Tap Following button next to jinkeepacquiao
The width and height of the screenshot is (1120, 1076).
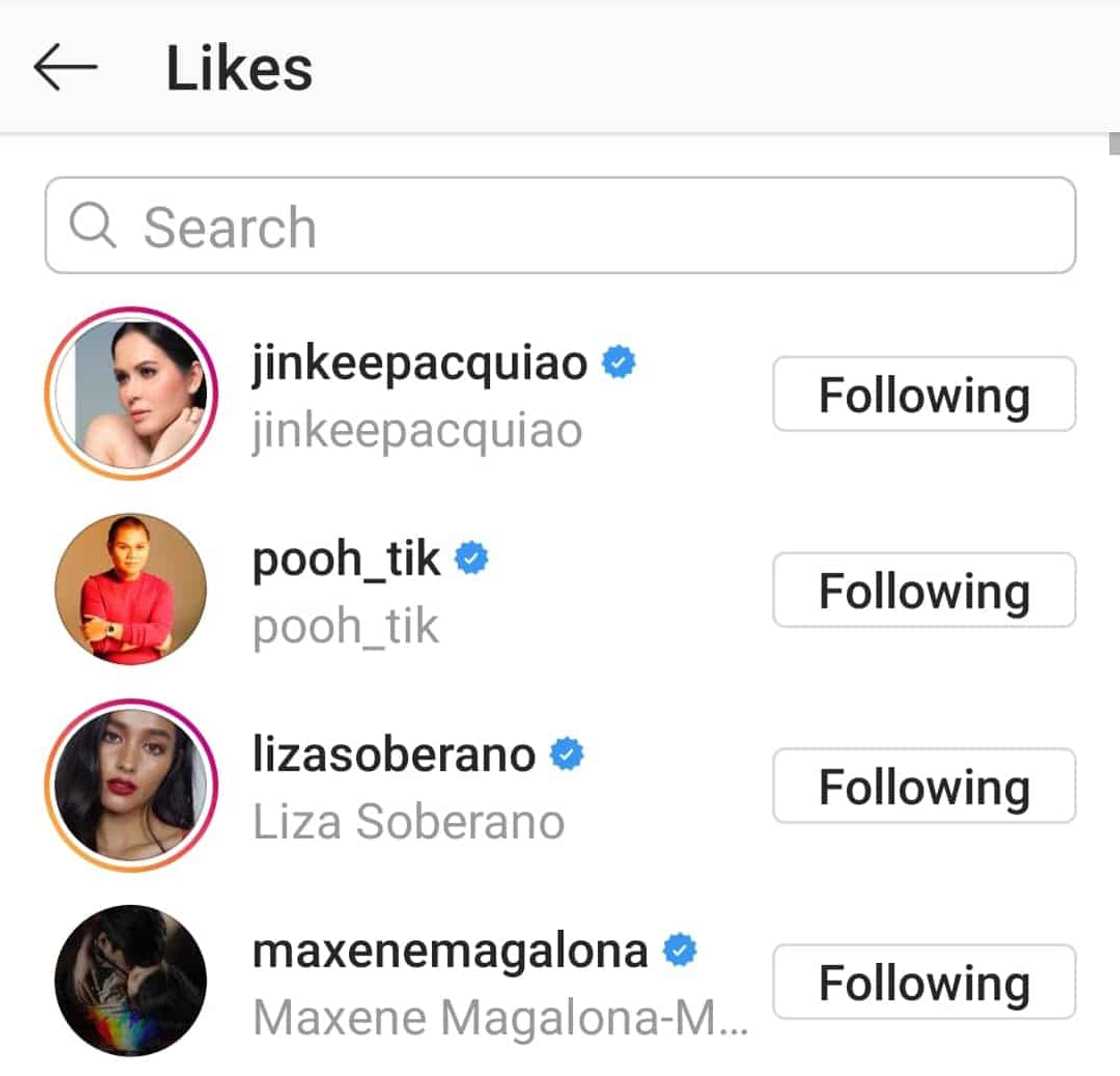point(923,395)
